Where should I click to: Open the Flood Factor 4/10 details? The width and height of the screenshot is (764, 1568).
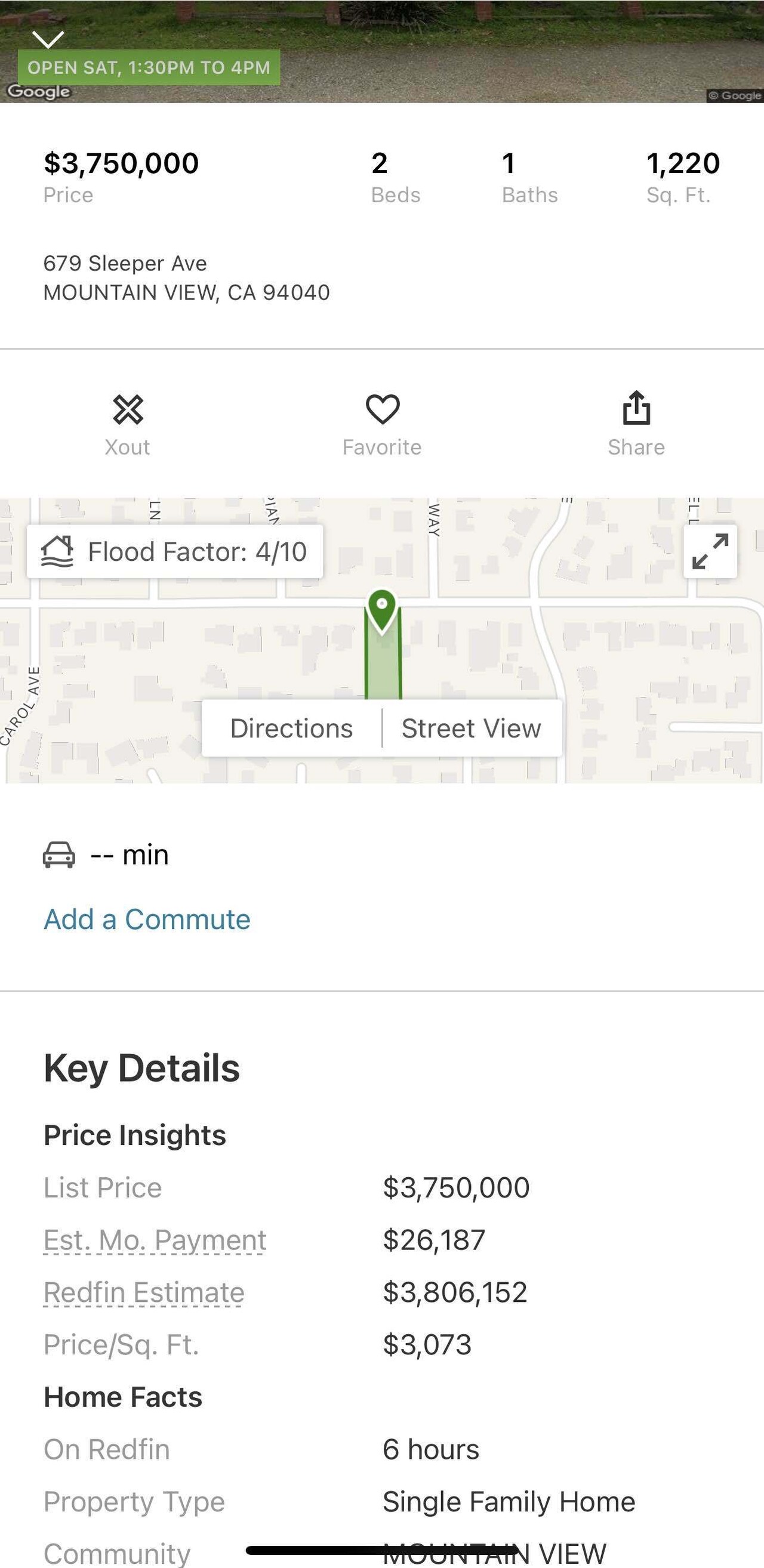175,551
